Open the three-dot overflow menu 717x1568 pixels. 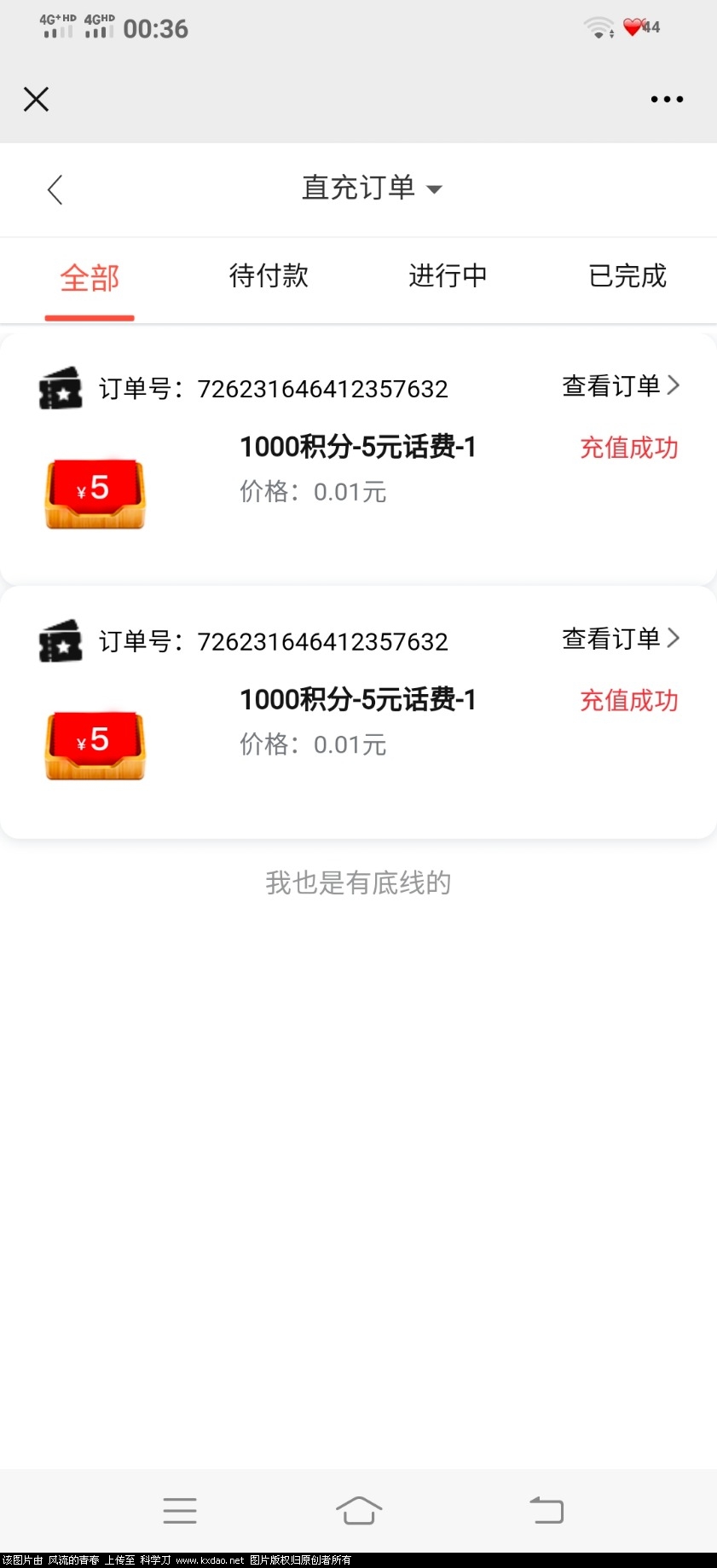[666, 99]
